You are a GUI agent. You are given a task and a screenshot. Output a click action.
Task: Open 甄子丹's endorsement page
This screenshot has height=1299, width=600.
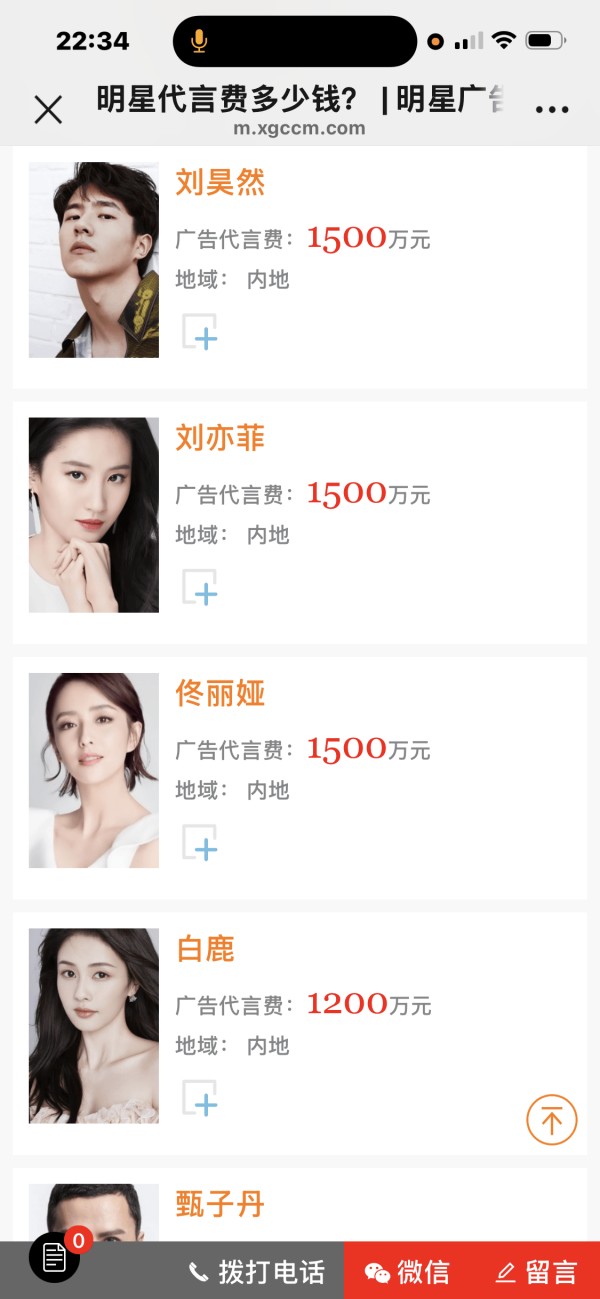click(x=220, y=1204)
